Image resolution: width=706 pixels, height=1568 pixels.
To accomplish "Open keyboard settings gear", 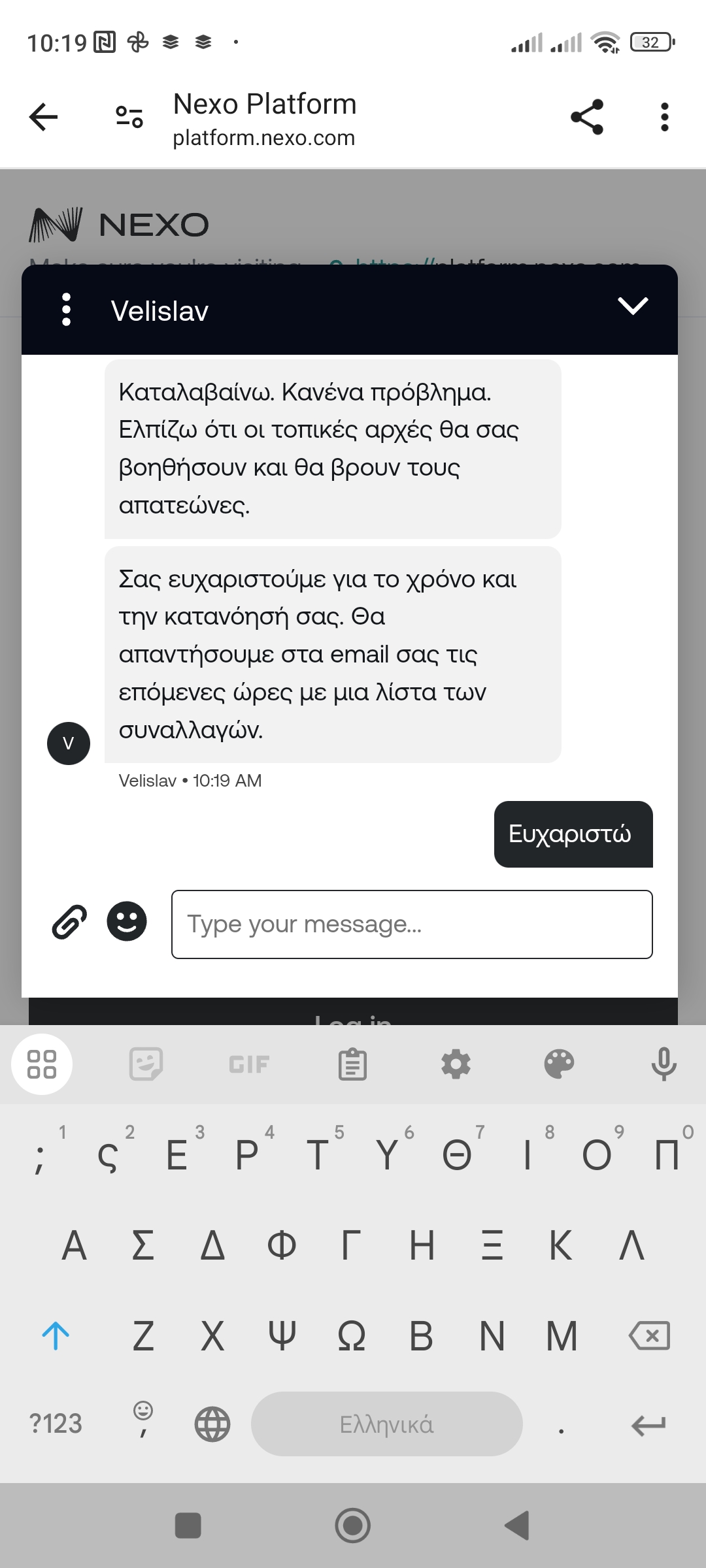I will pos(456,1064).
